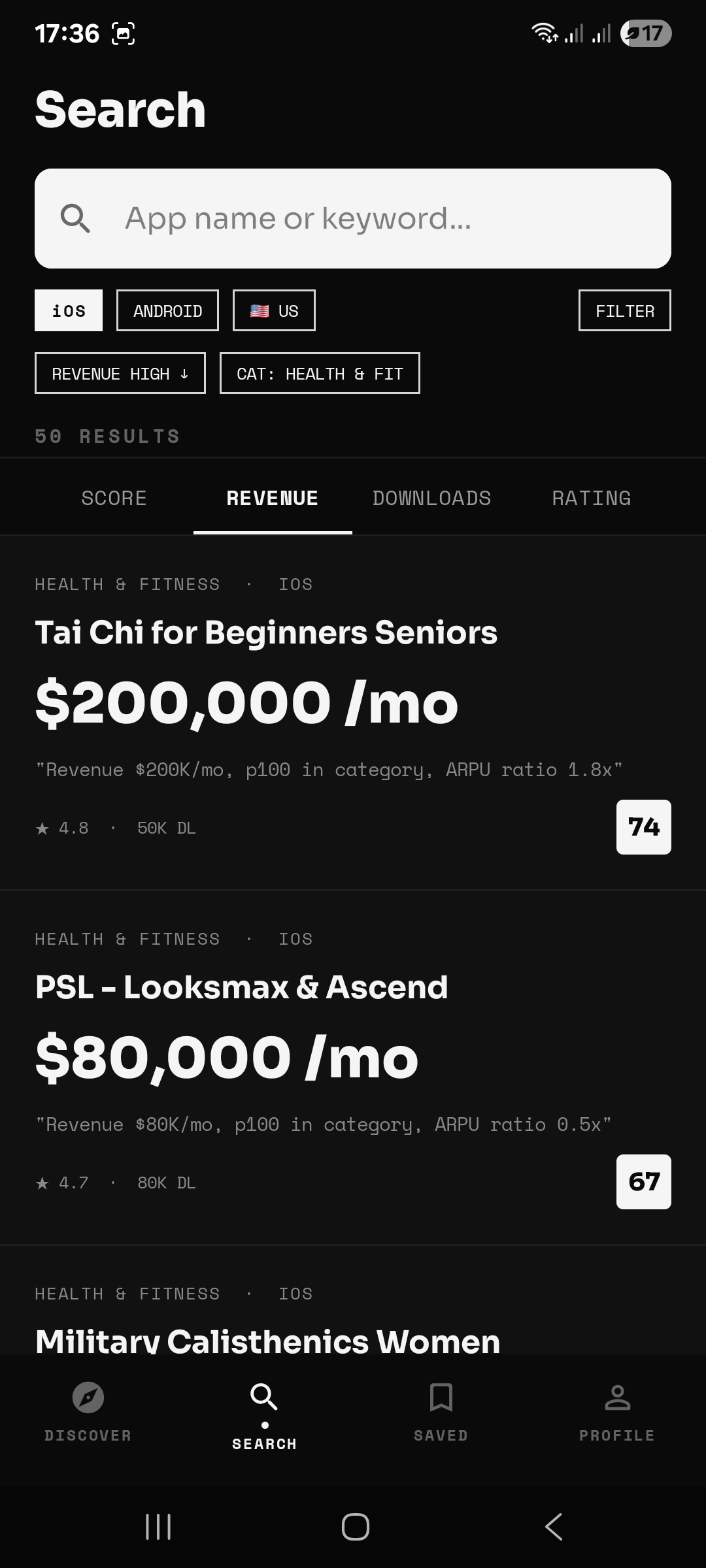This screenshot has width=706, height=1568.
Task: Toggle the iOS platform filter
Action: [68, 310]
